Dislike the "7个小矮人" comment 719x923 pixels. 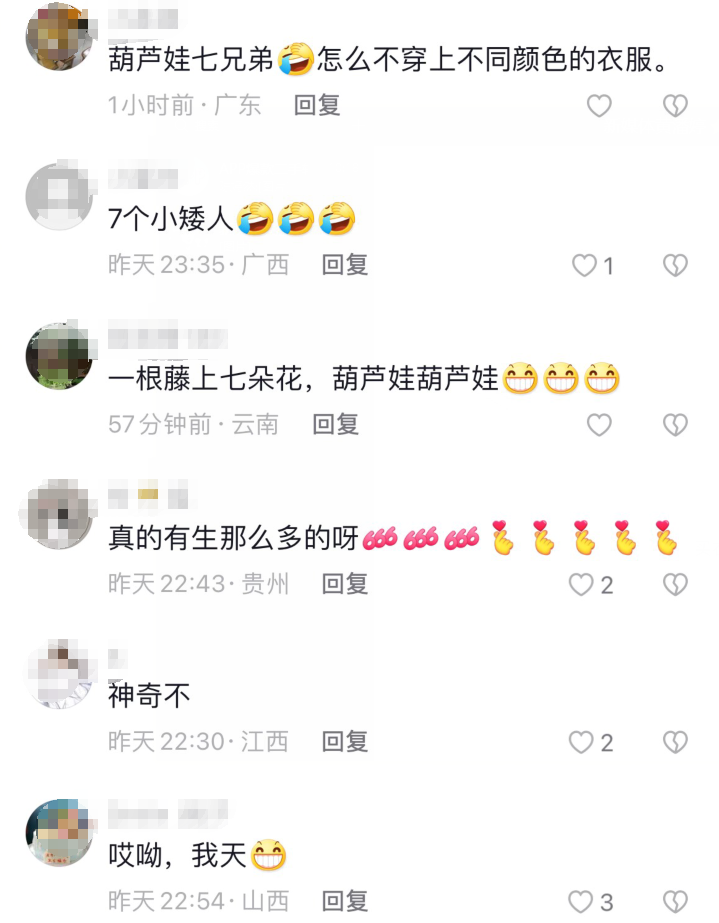pyautogui.click(x=676, y=265)
